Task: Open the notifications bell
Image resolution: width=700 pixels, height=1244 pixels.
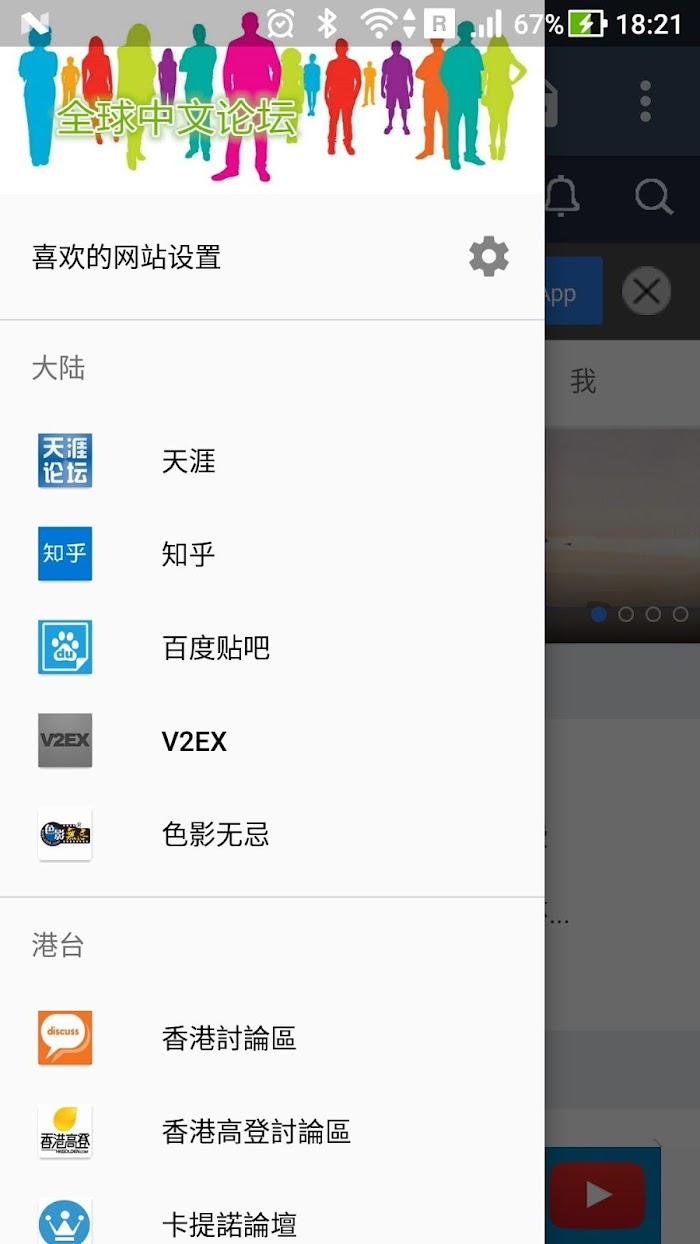Action: coord(563,196)
